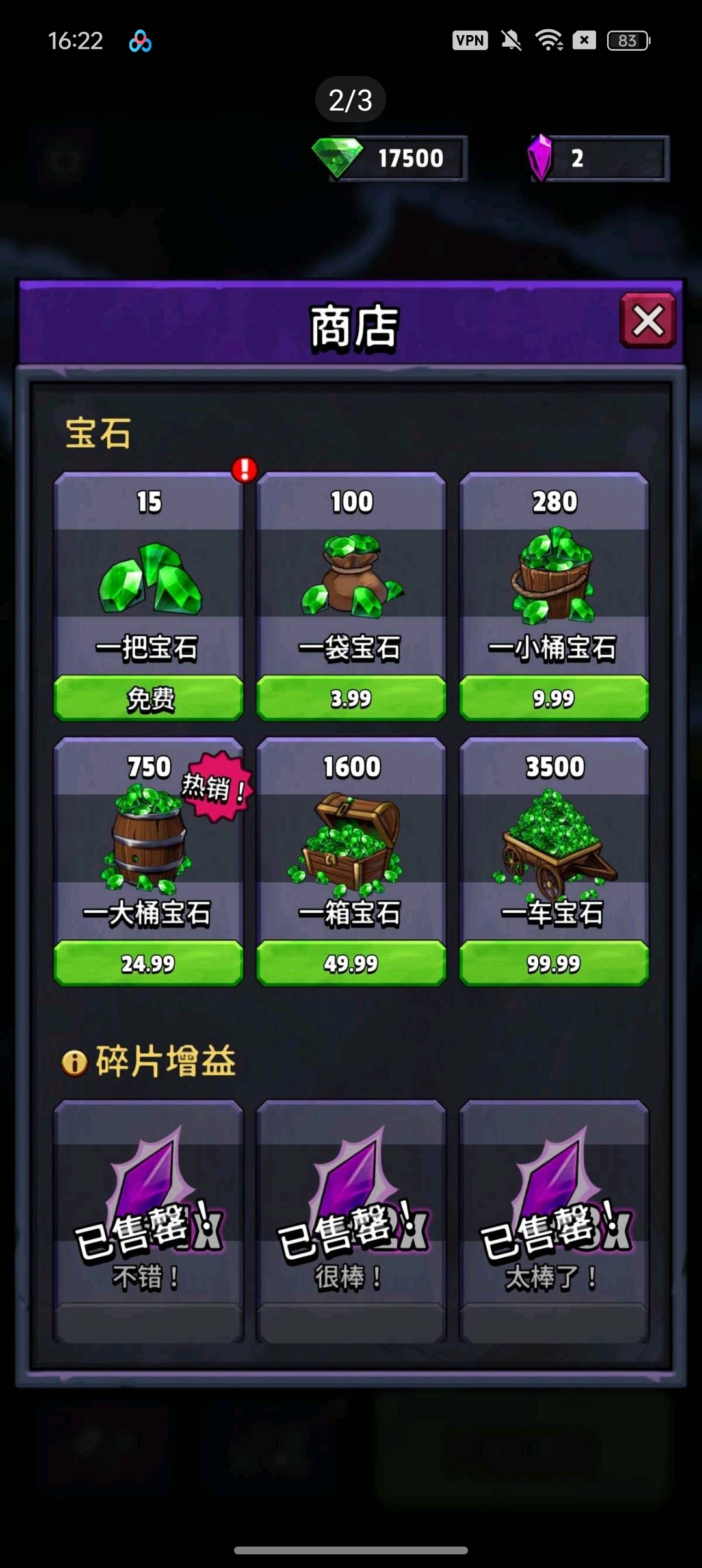The height and width of the screenshot is (1568, 702).
Task: Buy the 100-gem bag for 3.99
Action: coord(351,698)
